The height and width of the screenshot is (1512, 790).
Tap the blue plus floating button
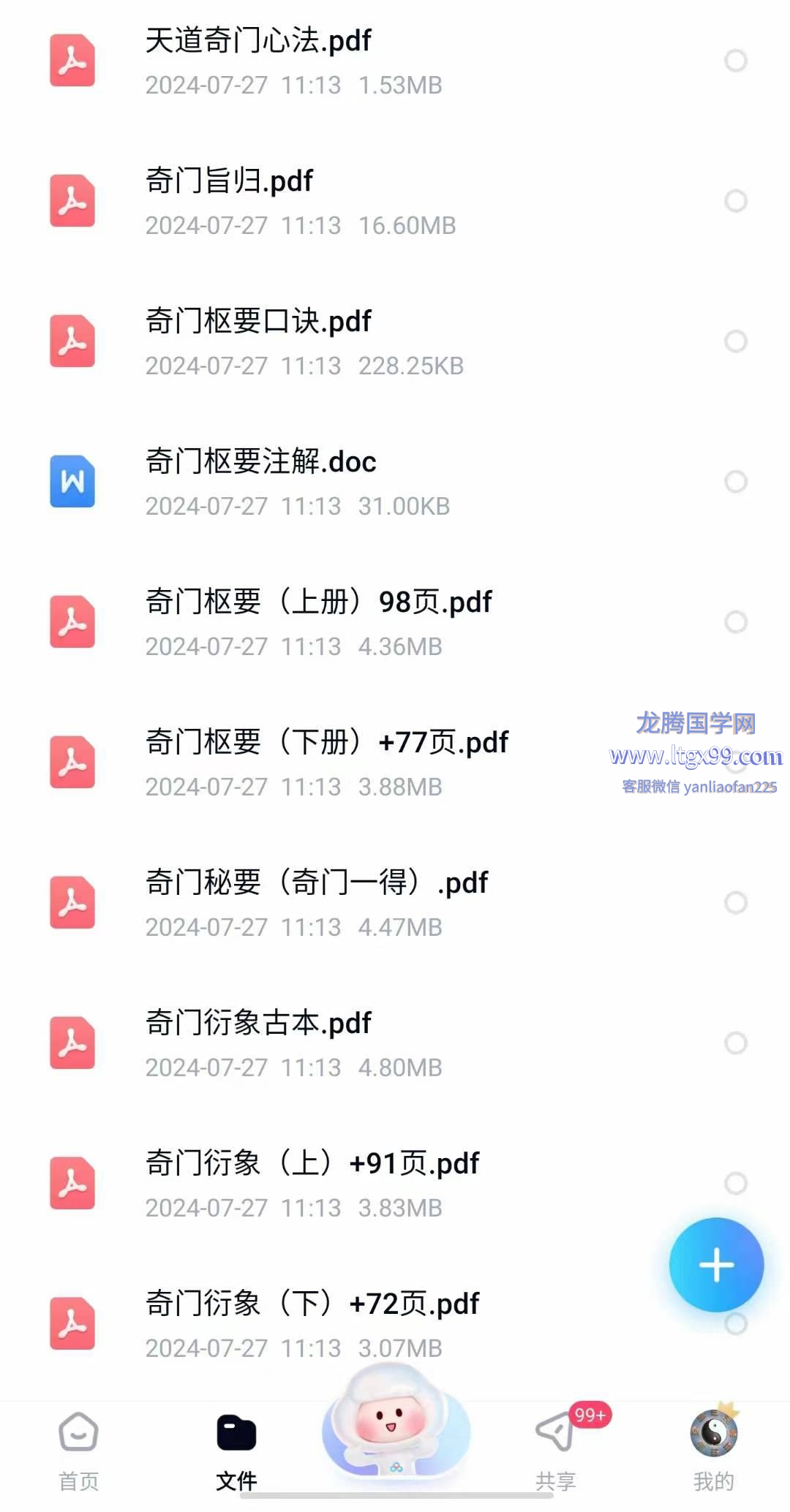716,1265
